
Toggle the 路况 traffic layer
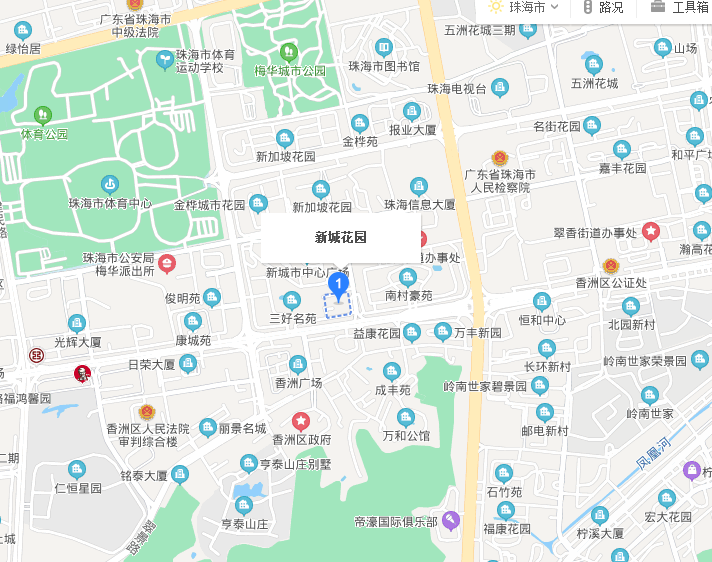point(604,7)
